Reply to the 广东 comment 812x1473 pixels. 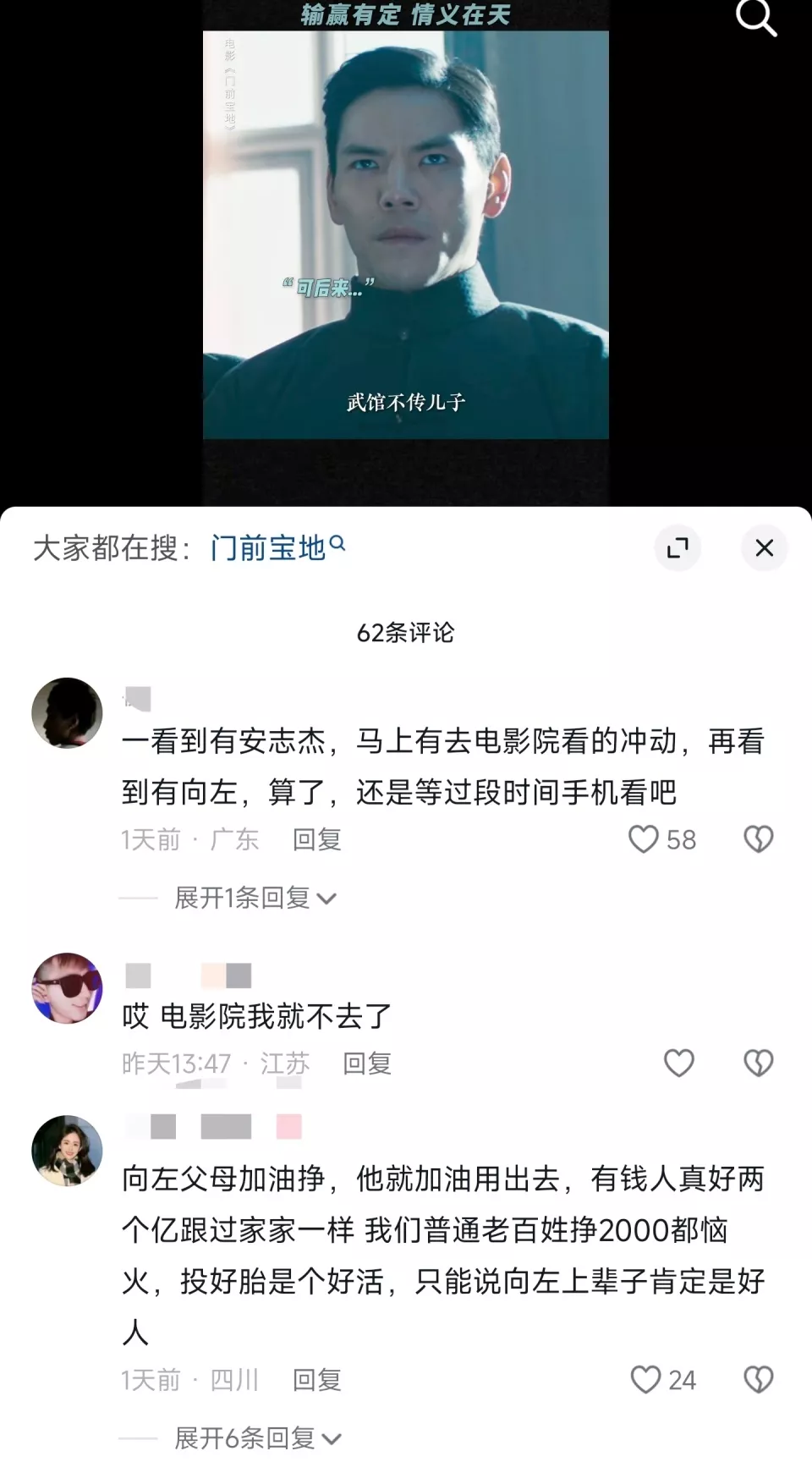[x=316, y=839]
